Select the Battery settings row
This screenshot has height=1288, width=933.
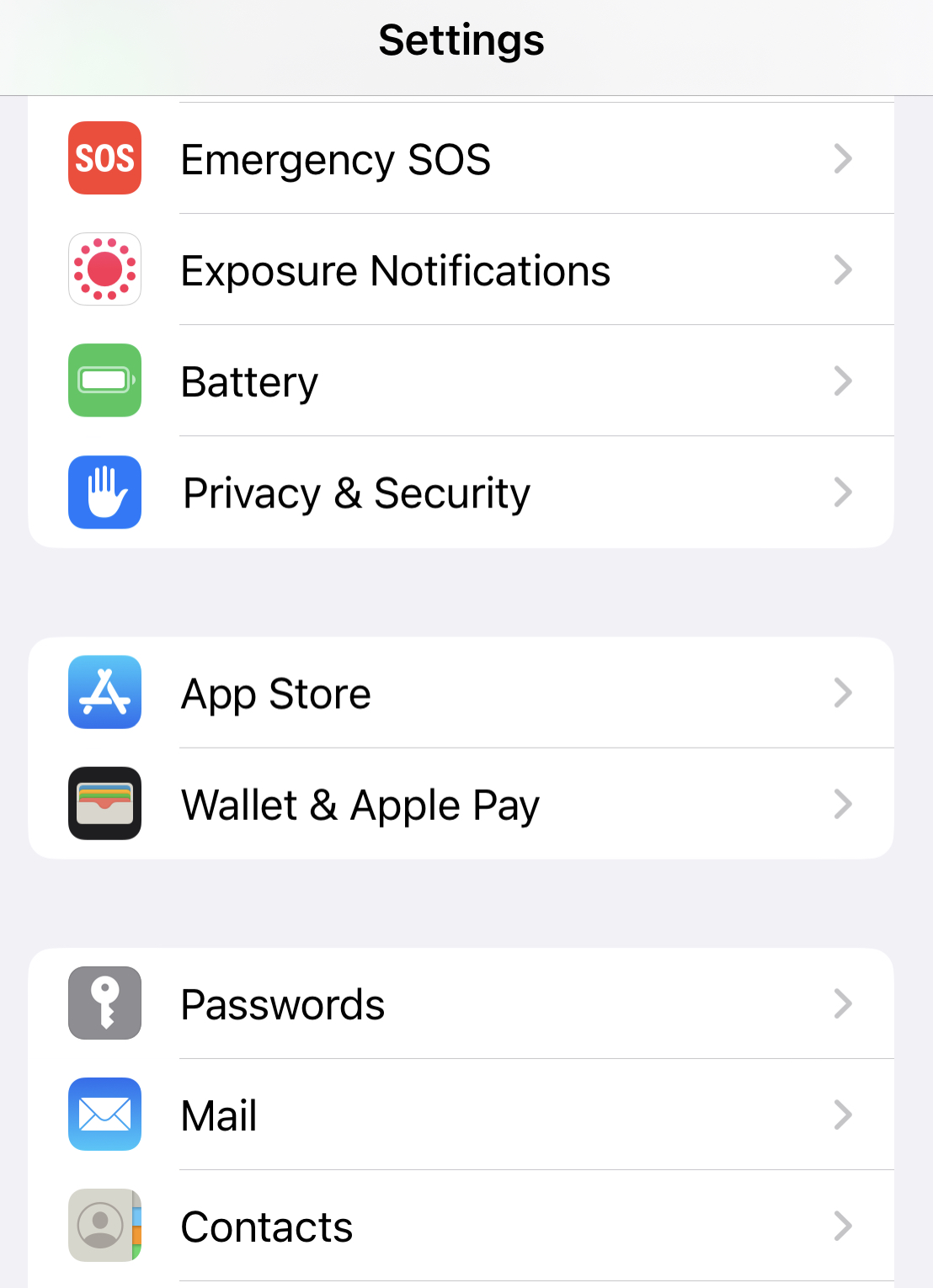tap(463, 381)
